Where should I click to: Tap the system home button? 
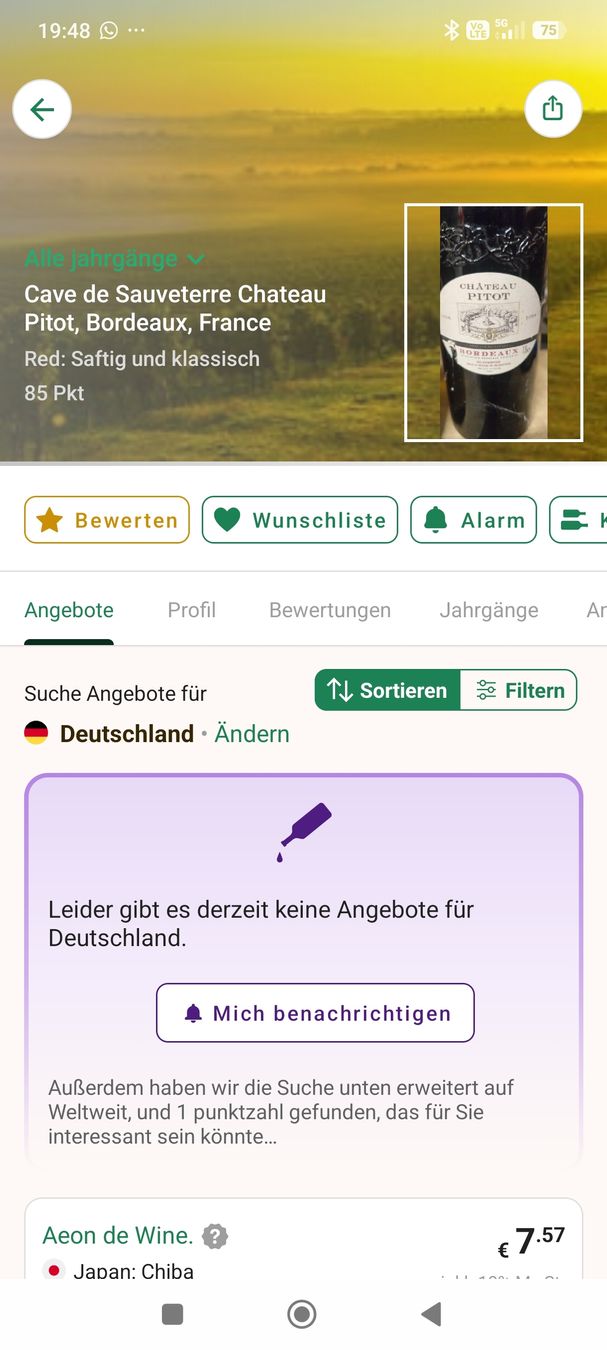tap(302, 1314)
